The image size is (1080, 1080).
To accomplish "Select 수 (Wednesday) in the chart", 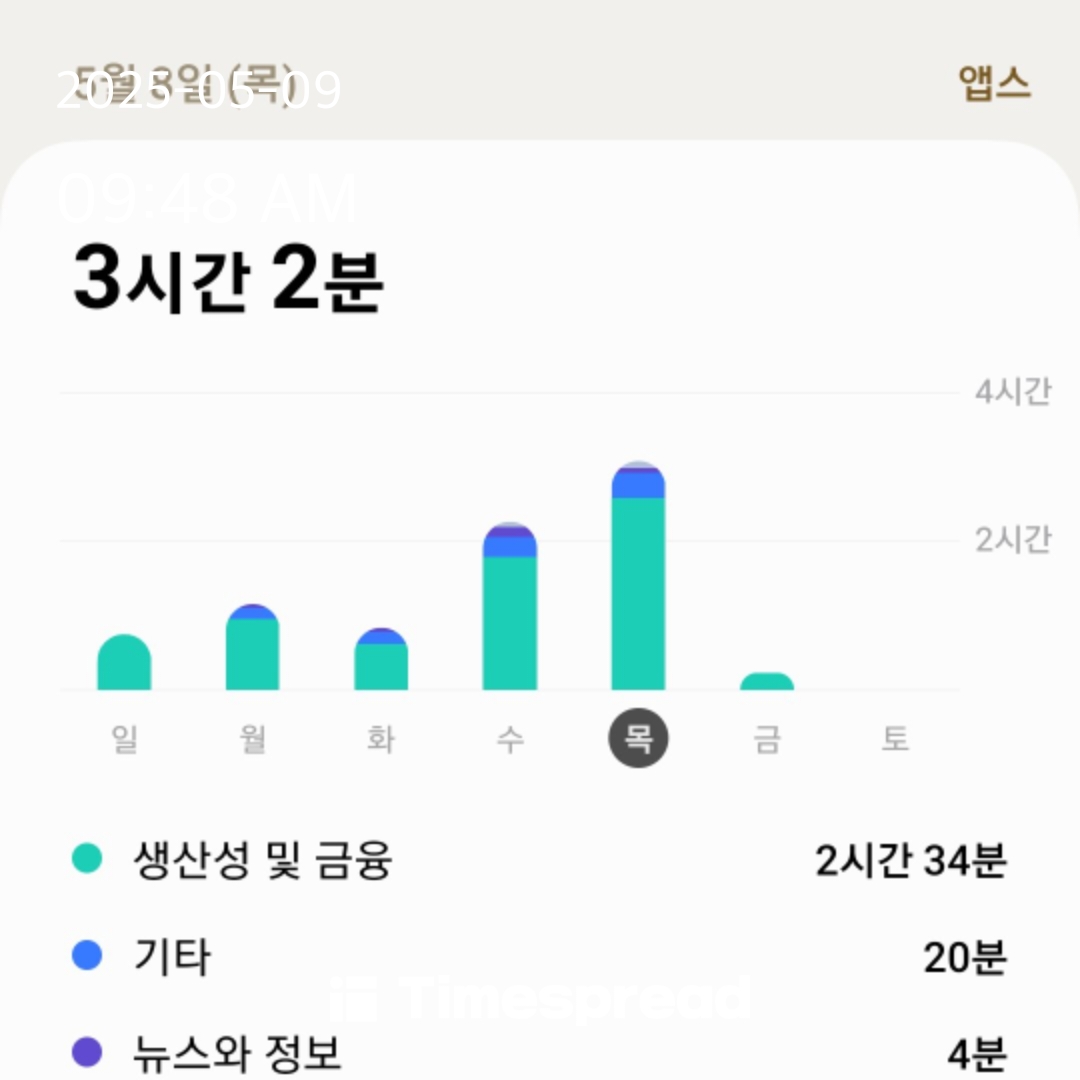I will [x=510, y=739].
